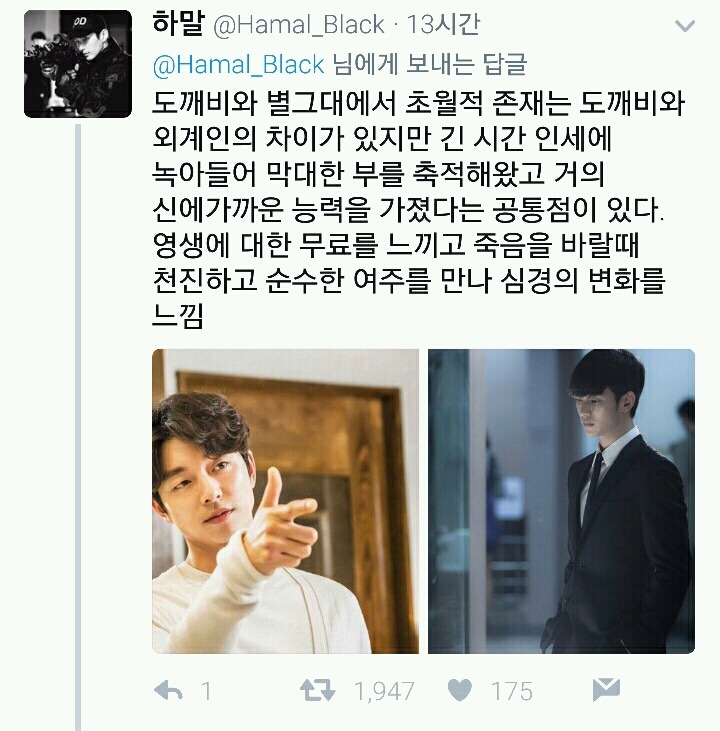Open the tweet options dropdown arrow

point(684,24)
